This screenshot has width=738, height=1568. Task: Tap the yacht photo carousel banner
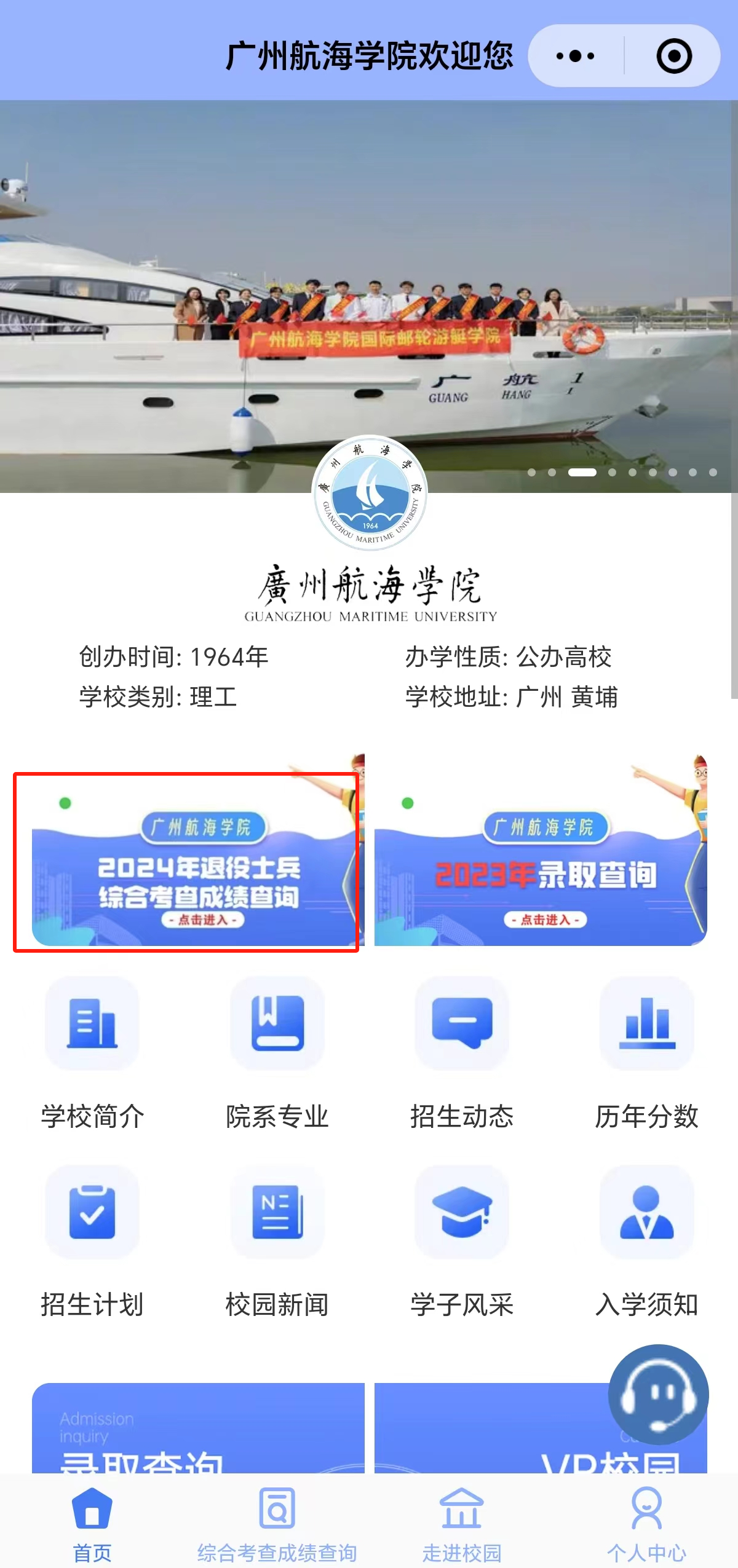point(369,277)
